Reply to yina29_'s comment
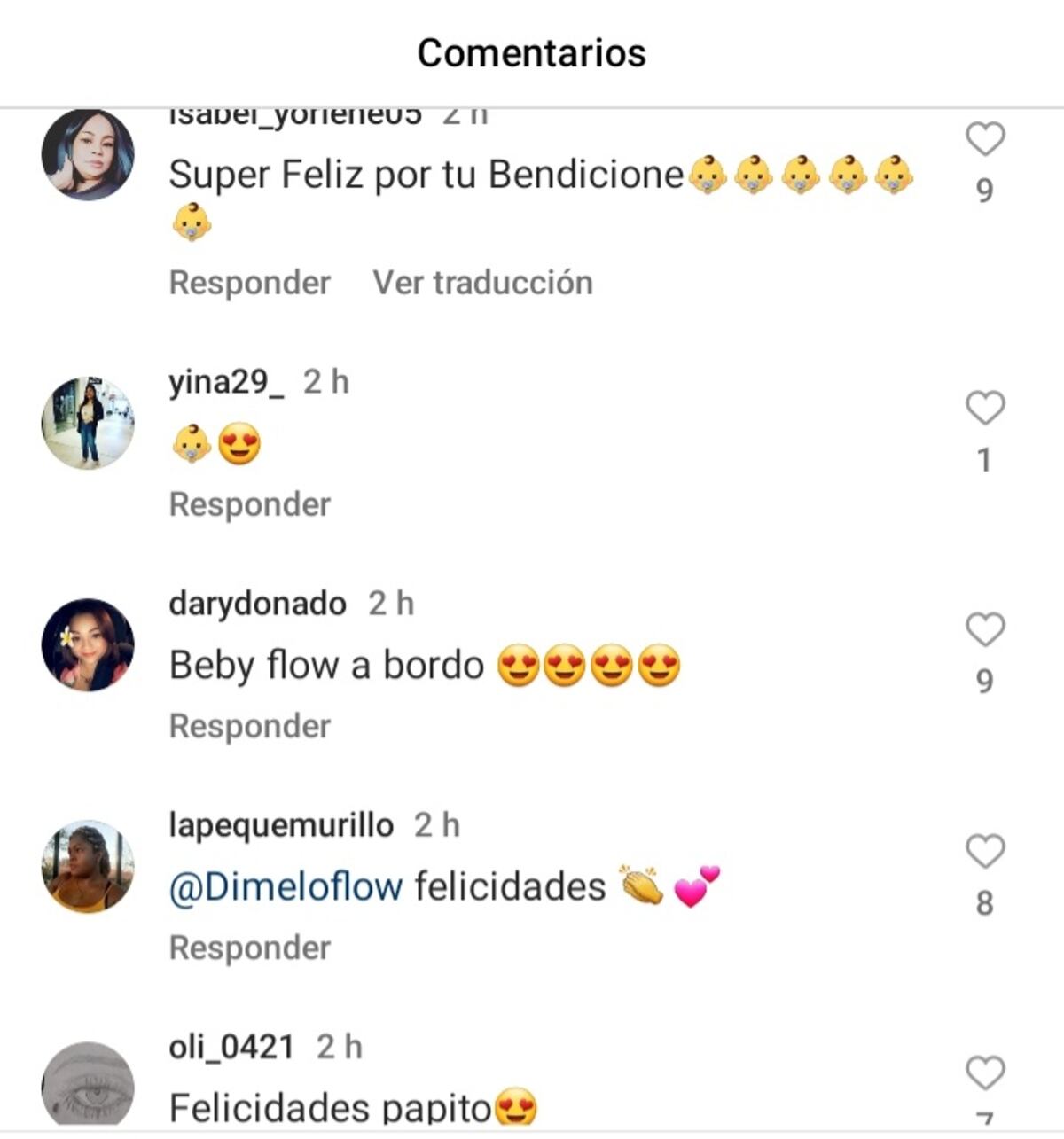 (249, 504)
